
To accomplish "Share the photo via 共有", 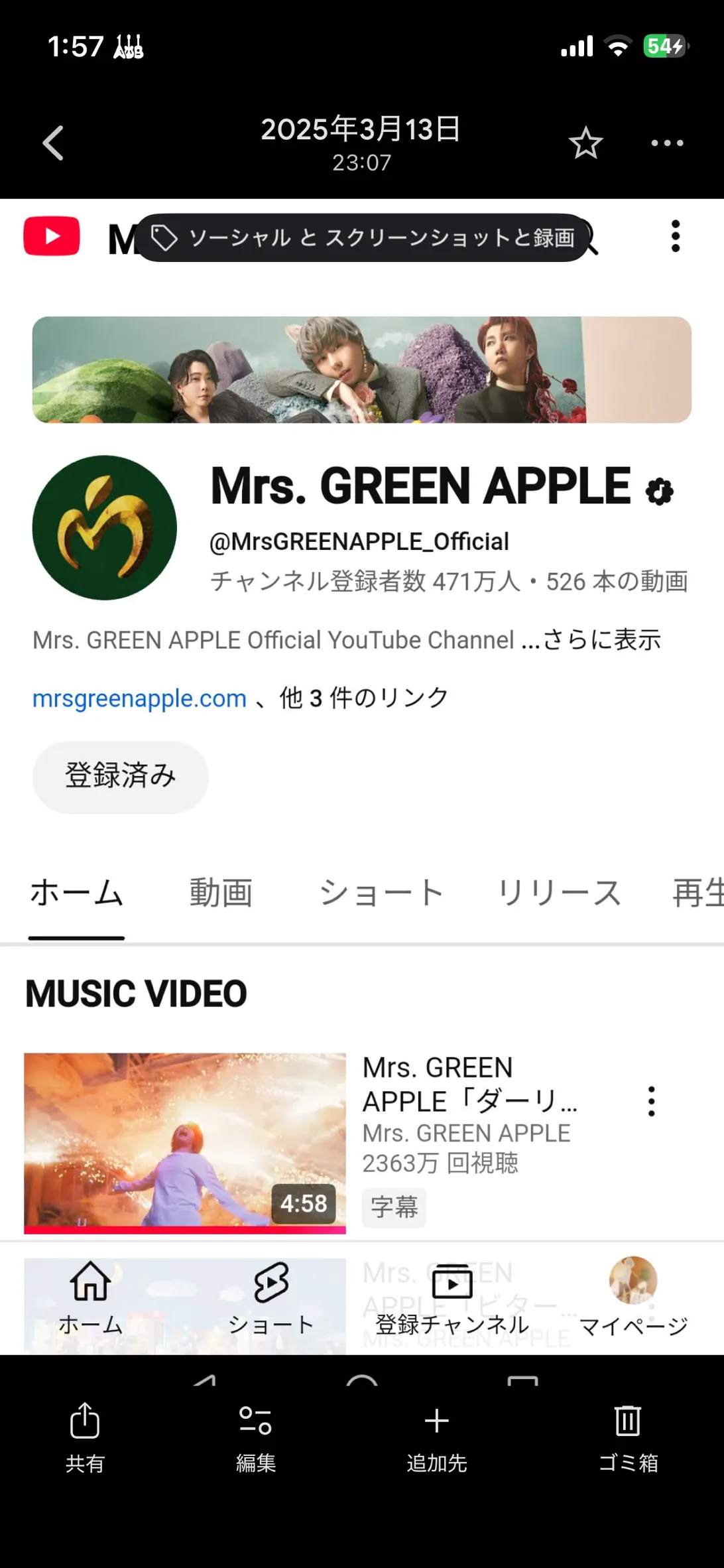I will (x=85, y=1435).
